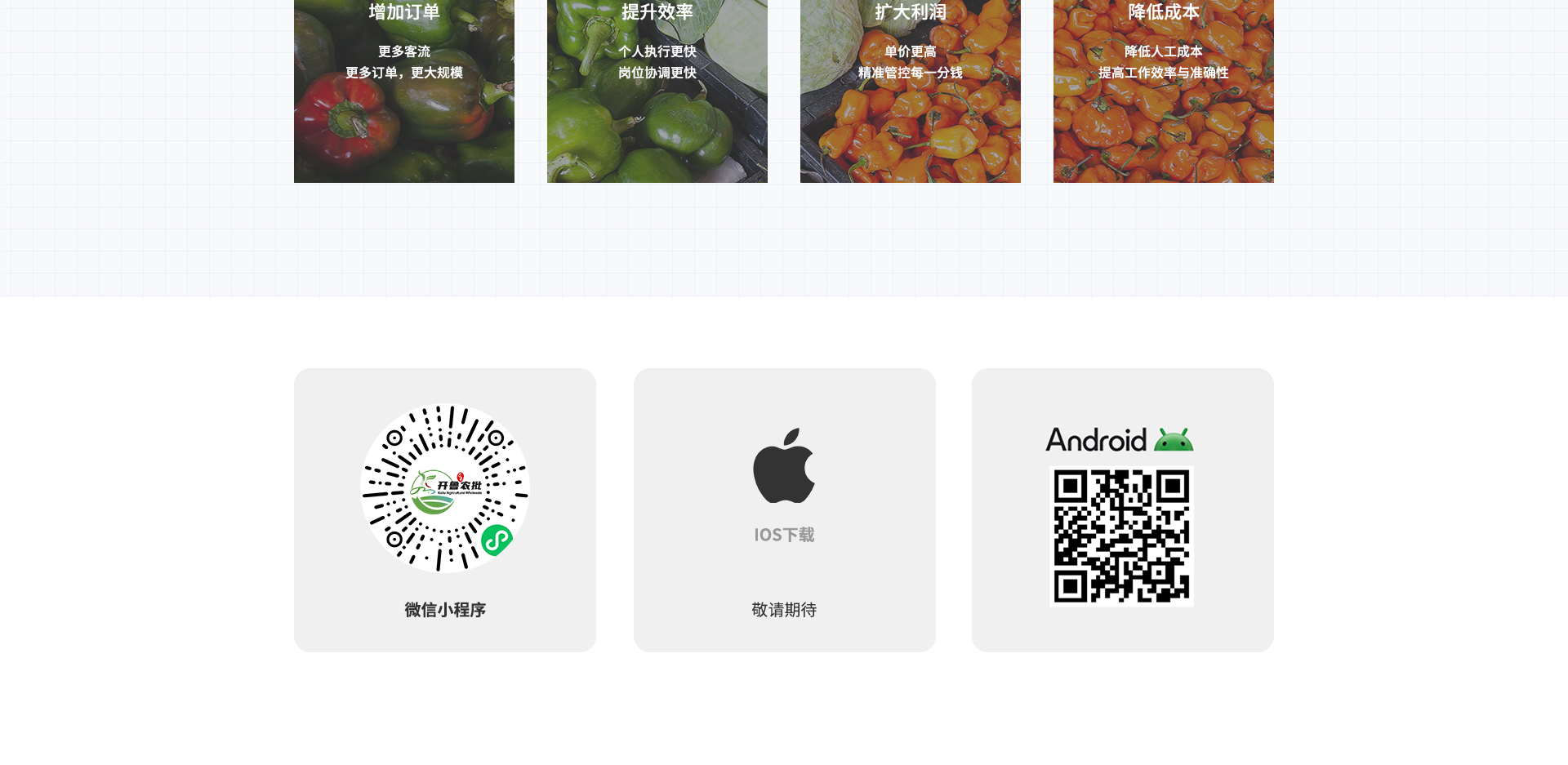
Task: Tap the IOS下载 card
Action: (784, 509)
